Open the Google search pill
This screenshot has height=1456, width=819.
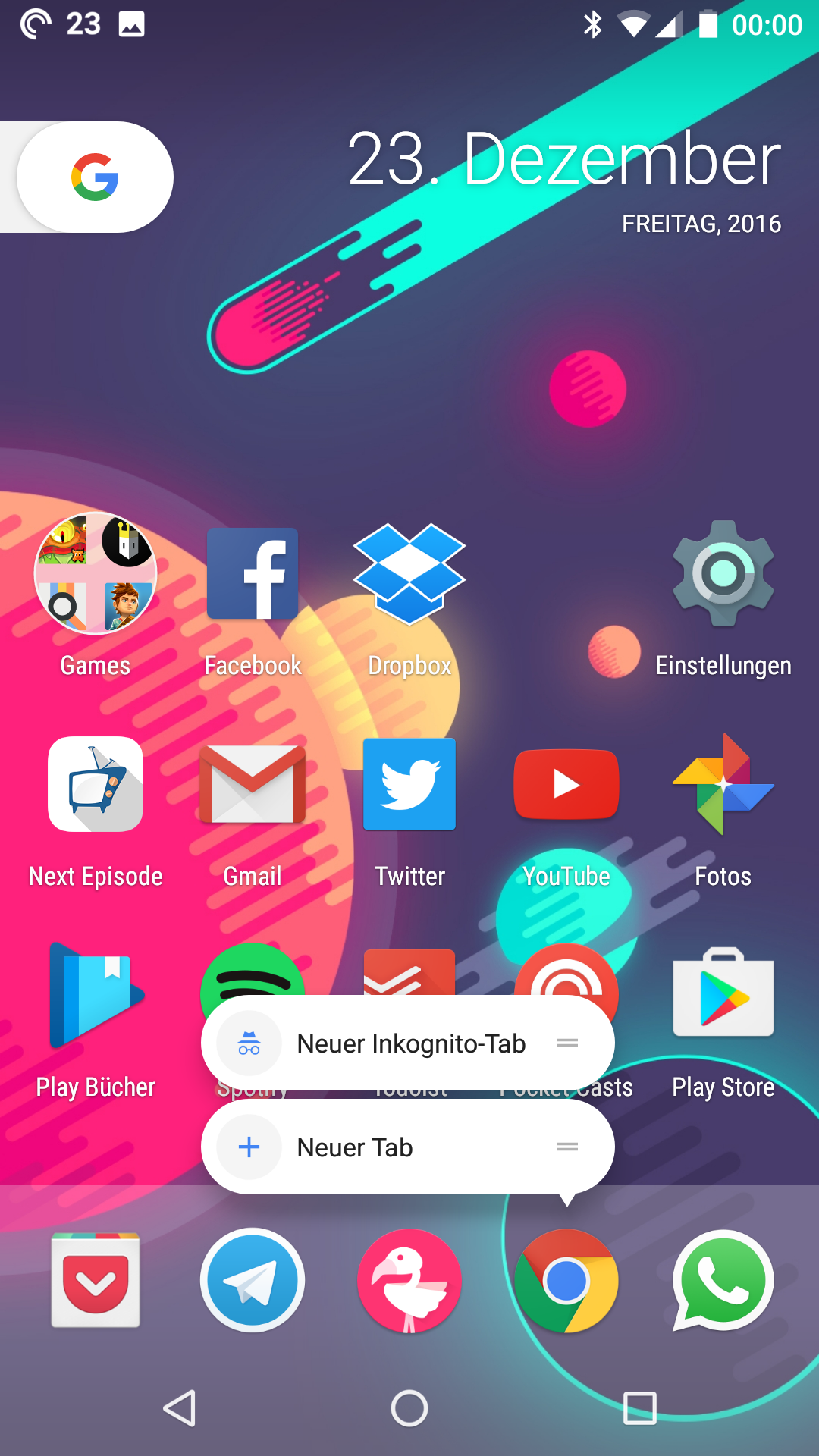coord(95,177)
